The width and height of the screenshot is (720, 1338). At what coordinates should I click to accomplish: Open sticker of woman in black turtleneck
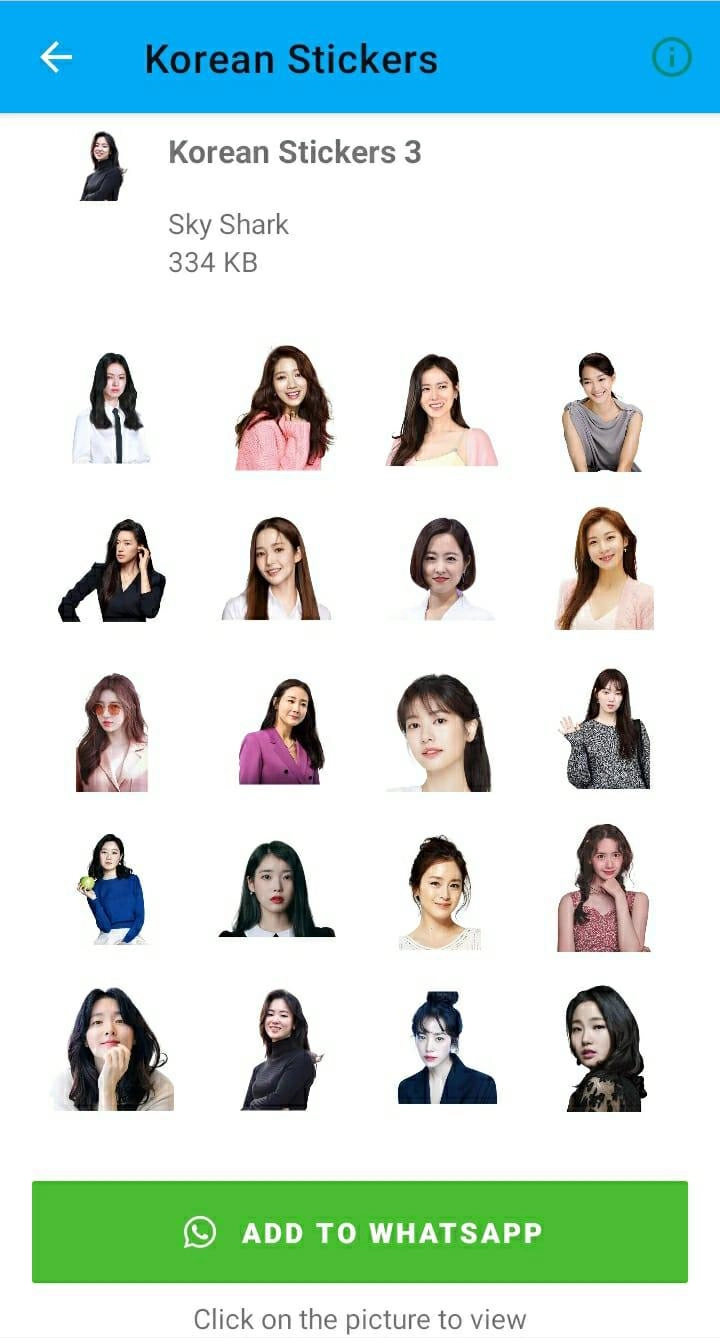click(x=280, y=1050)
